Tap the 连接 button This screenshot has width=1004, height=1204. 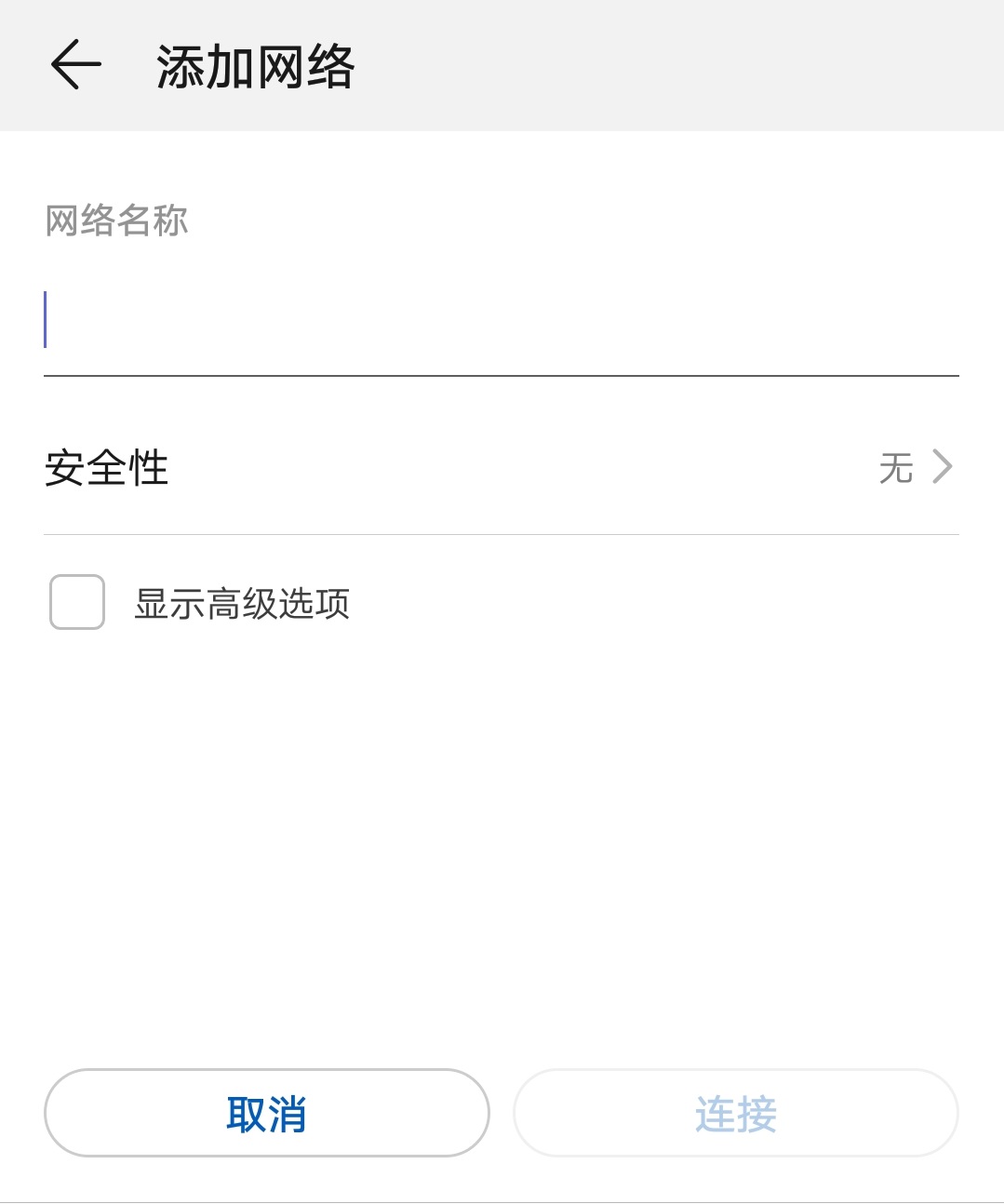[735, 1113]
